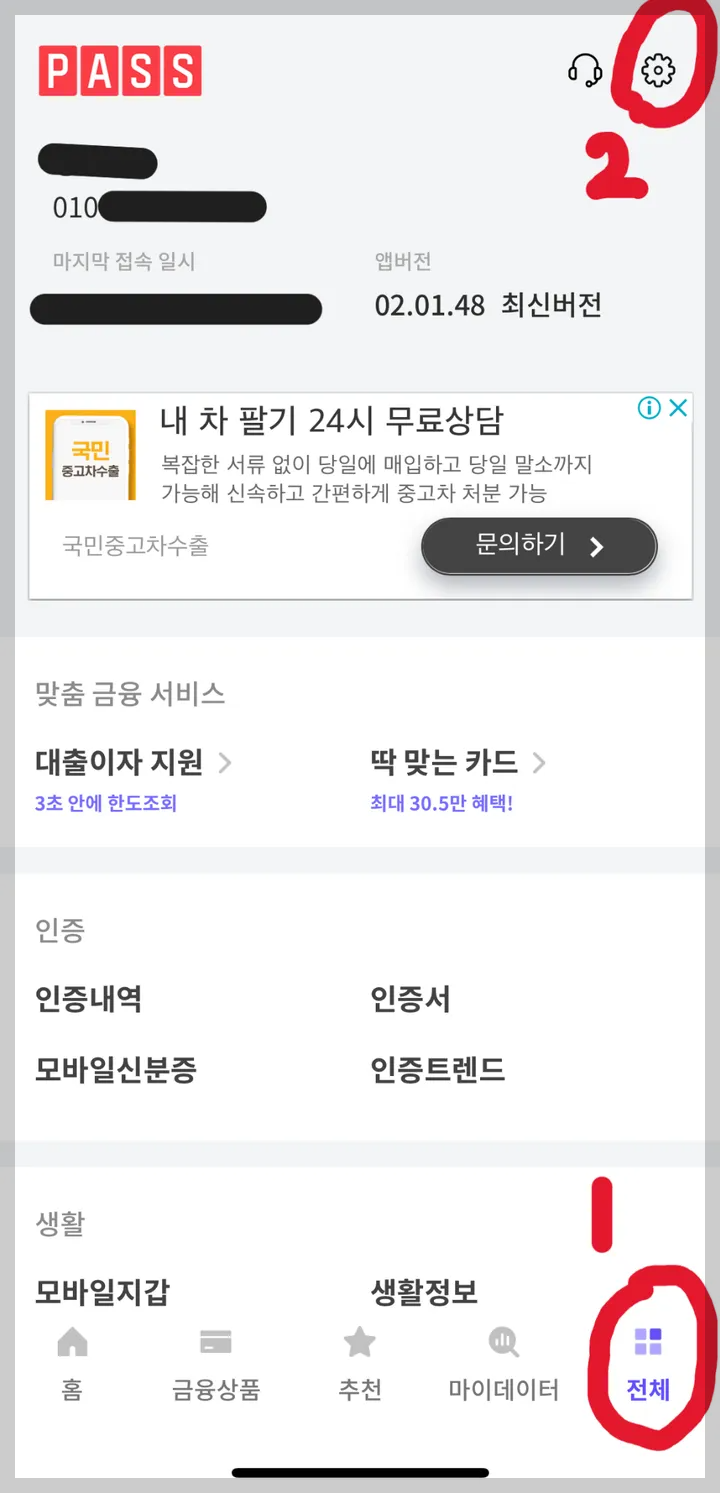This screenshot has height=1493, width=720.
Task: Tap the headset customer support icon
Action: tap(585, 70)
